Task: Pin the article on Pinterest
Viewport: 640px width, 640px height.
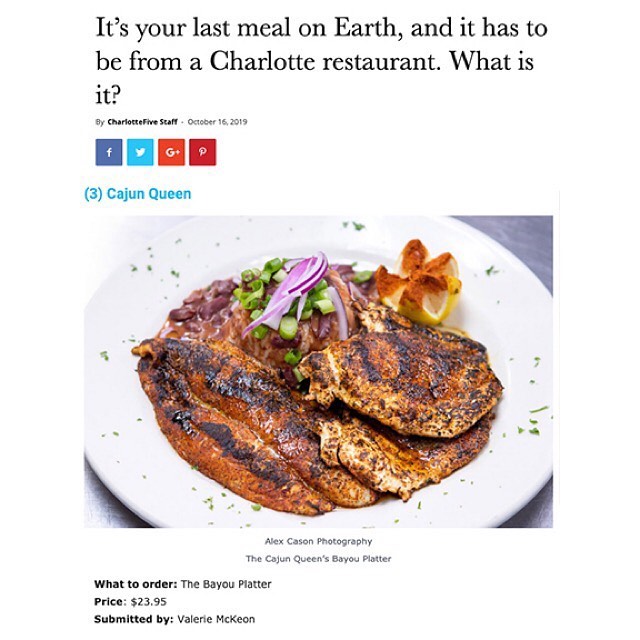Action: pyautogui.click(x=203, y=152)
